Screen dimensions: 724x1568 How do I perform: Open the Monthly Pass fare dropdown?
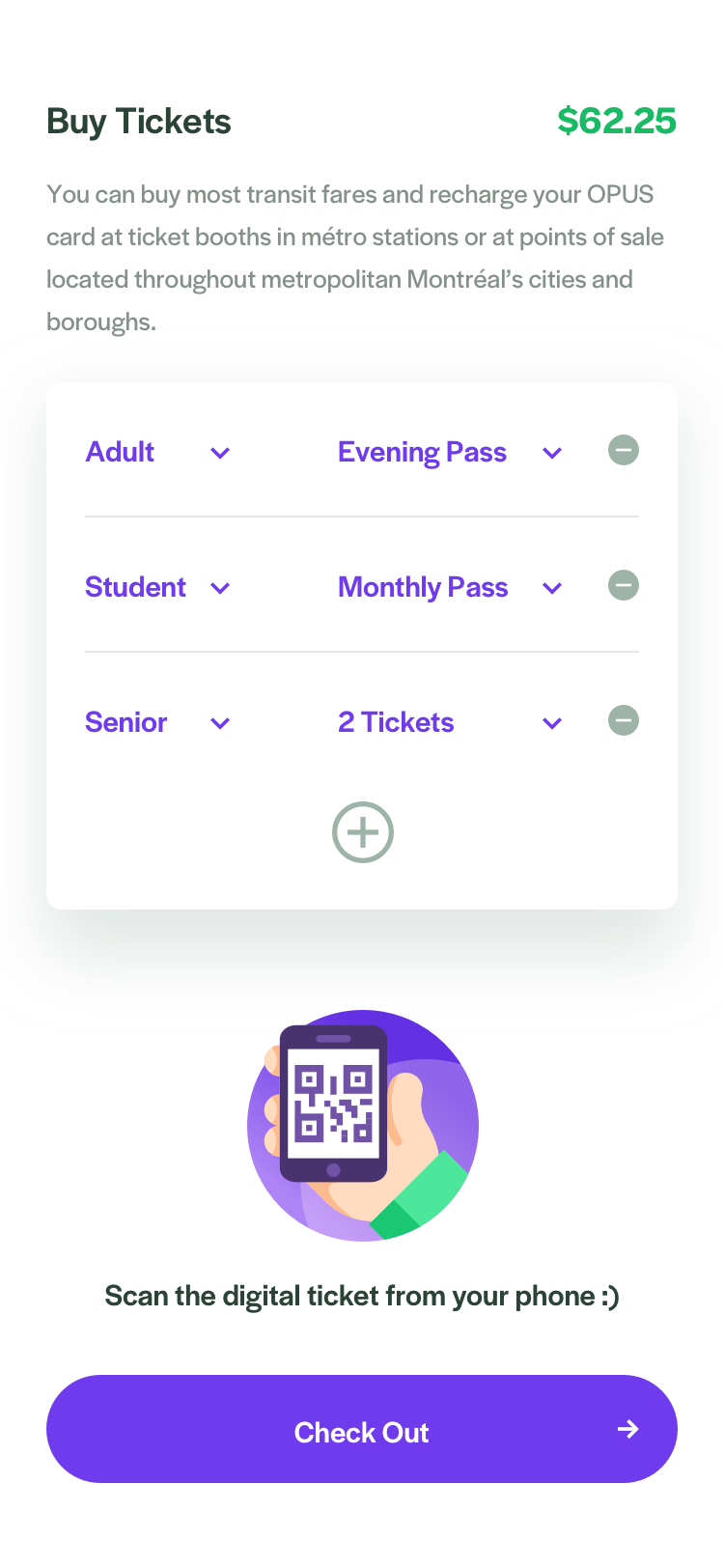[450, 587]
